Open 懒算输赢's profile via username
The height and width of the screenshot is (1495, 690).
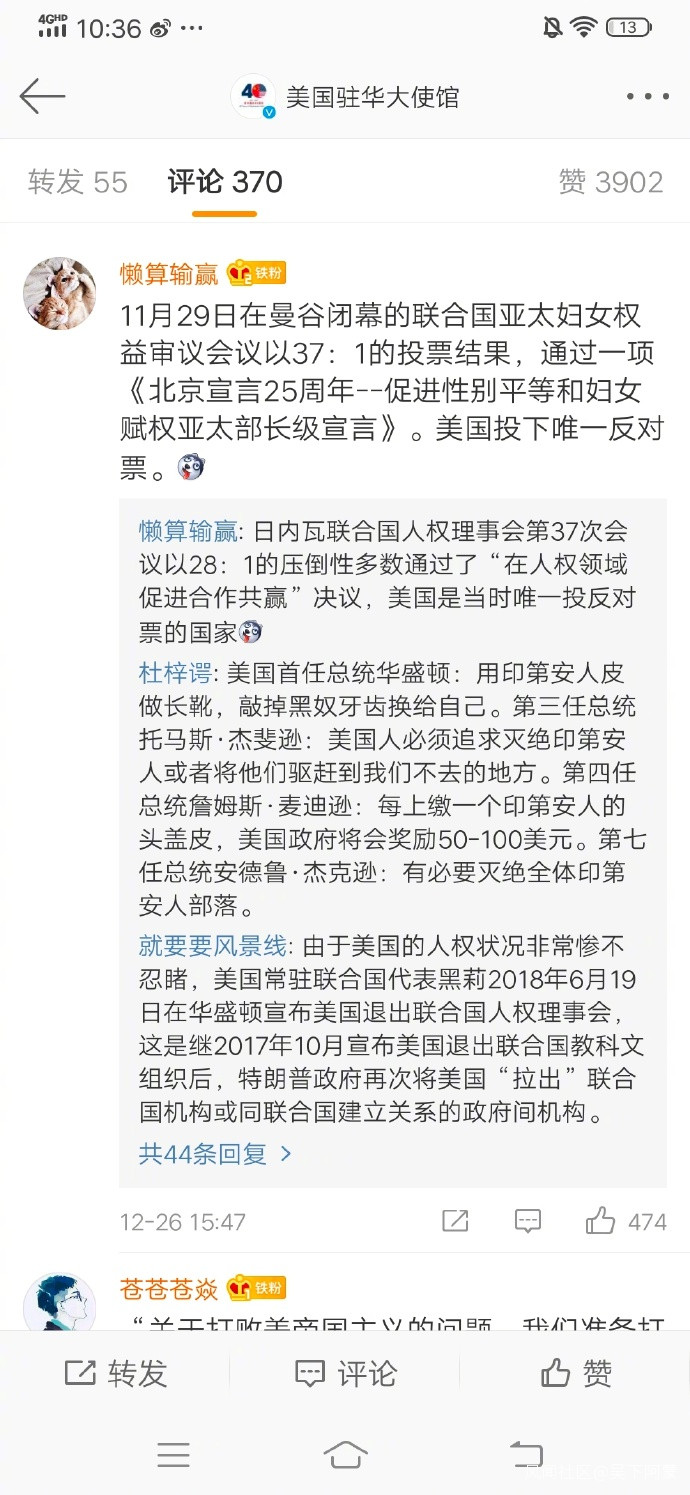coord(169,273)
